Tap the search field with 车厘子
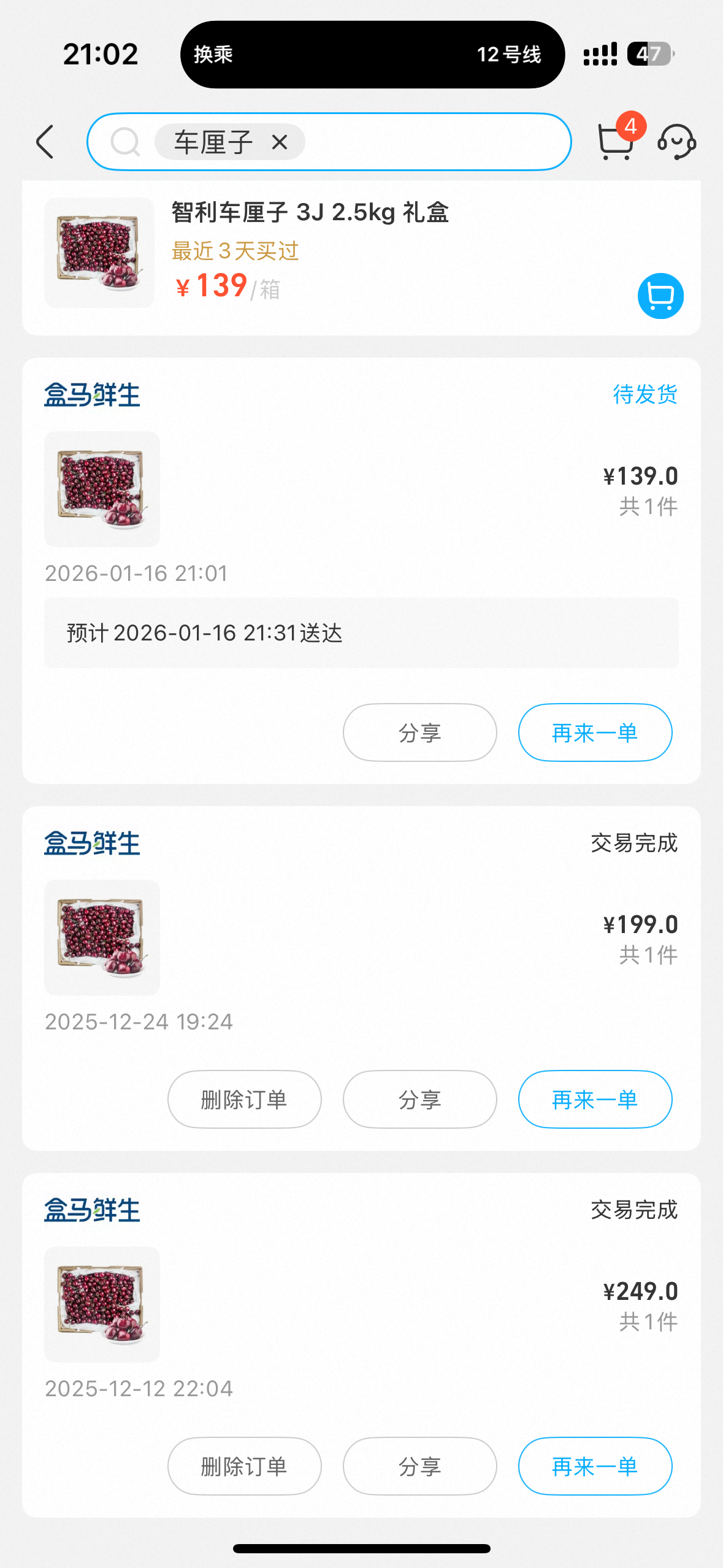Screen dimensions: 723x1568 coord(429,142)
